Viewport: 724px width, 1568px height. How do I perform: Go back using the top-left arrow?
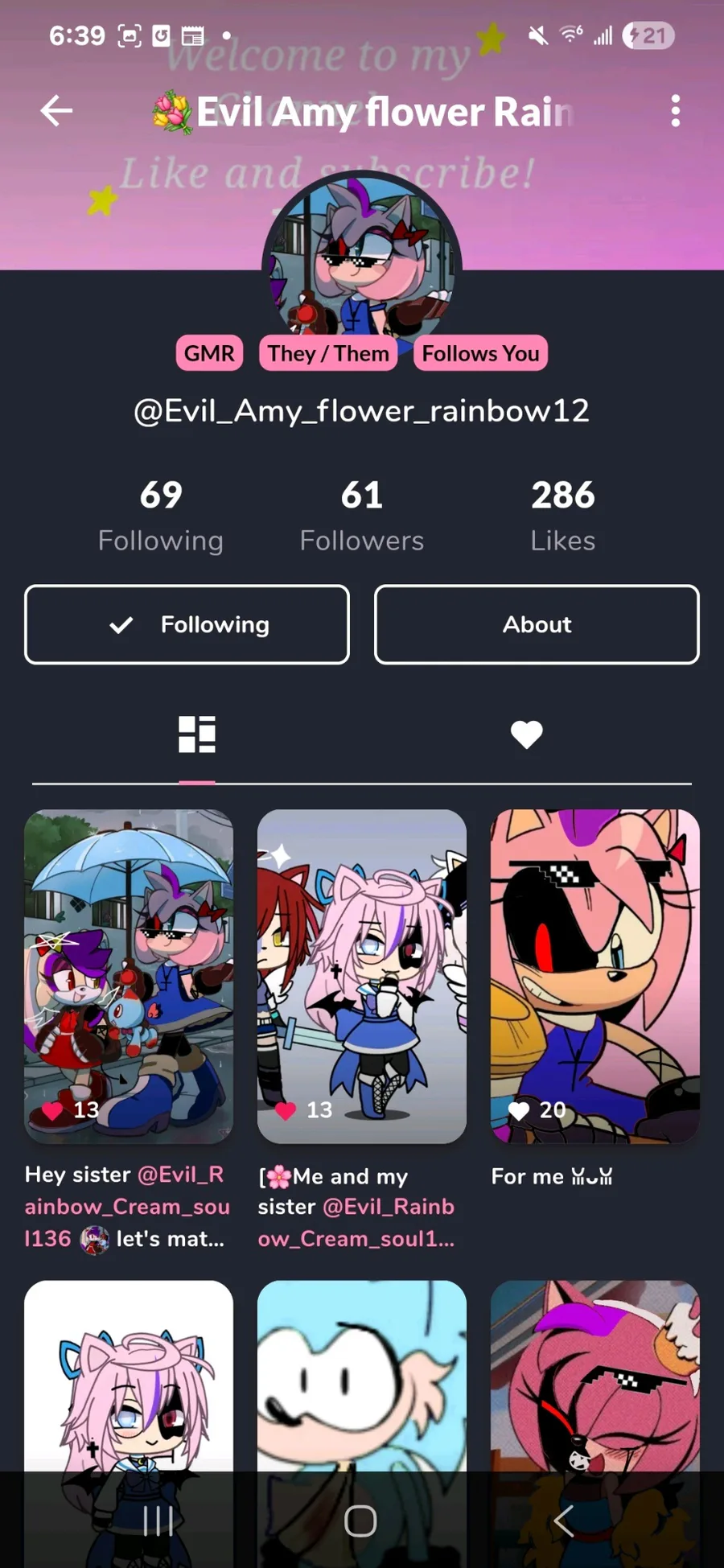[x=56, y=111]
